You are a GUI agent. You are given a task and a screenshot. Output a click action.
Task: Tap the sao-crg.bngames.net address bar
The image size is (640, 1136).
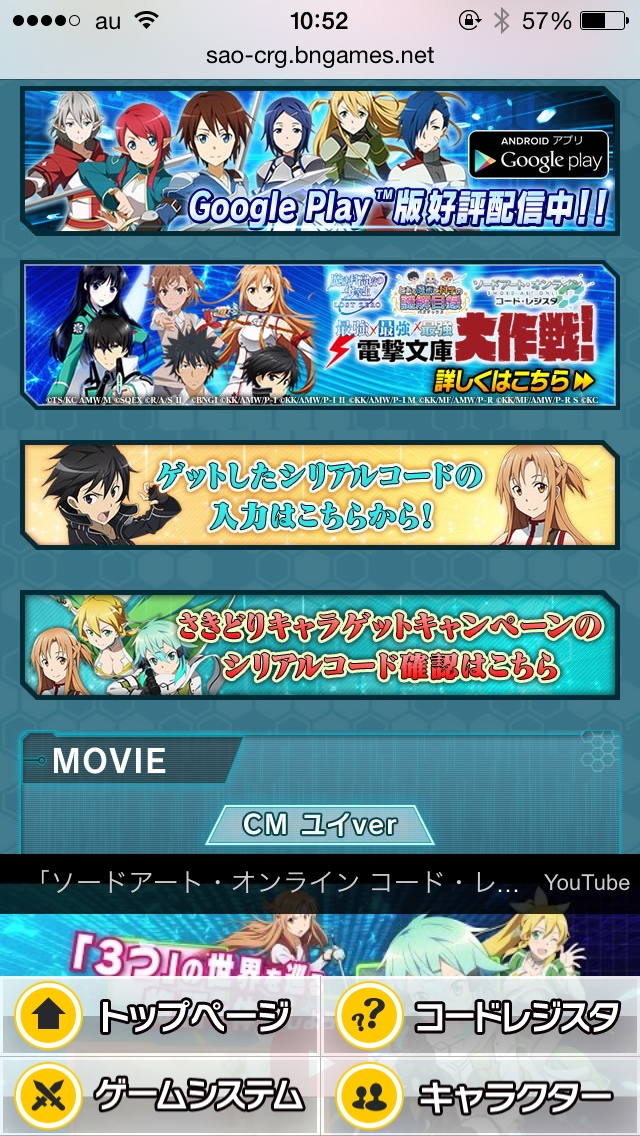pyautogui.click(x=320, y=55)
